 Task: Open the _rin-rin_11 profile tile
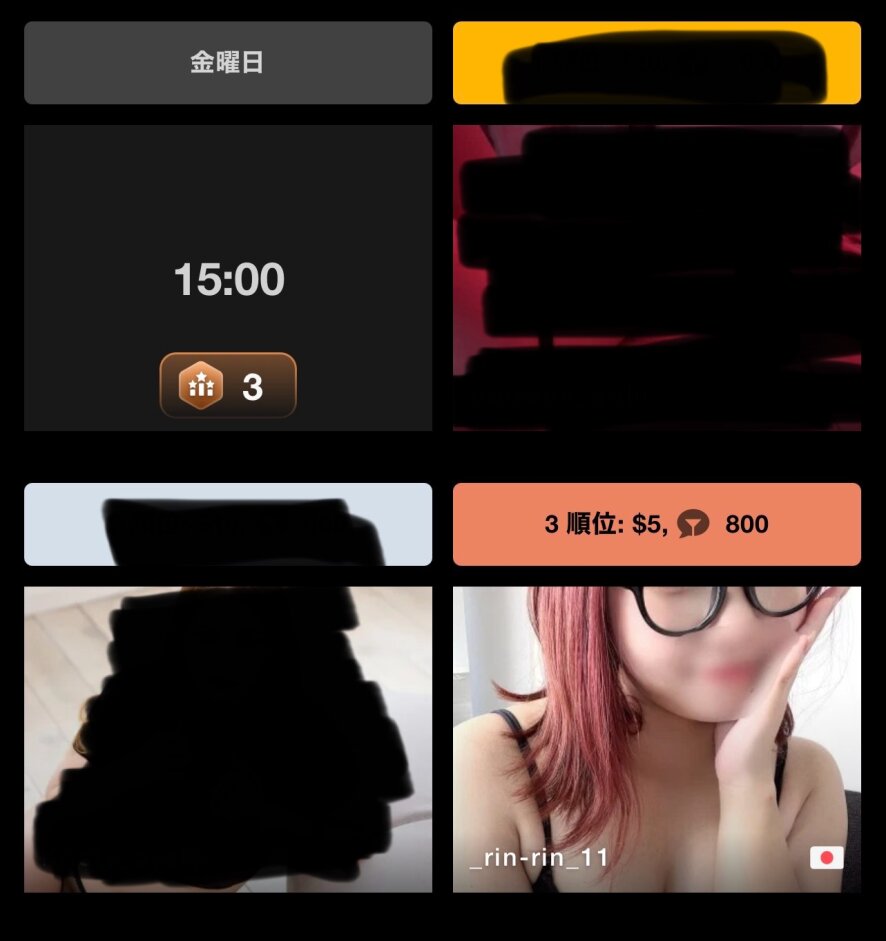pos(656,739)
